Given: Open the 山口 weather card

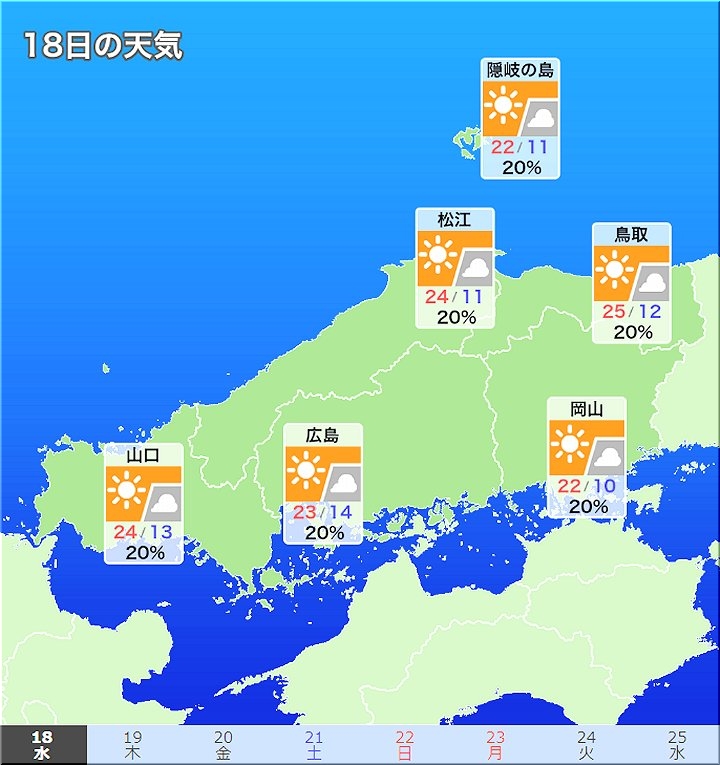Looking at the screenshot, I should point(144,503).
